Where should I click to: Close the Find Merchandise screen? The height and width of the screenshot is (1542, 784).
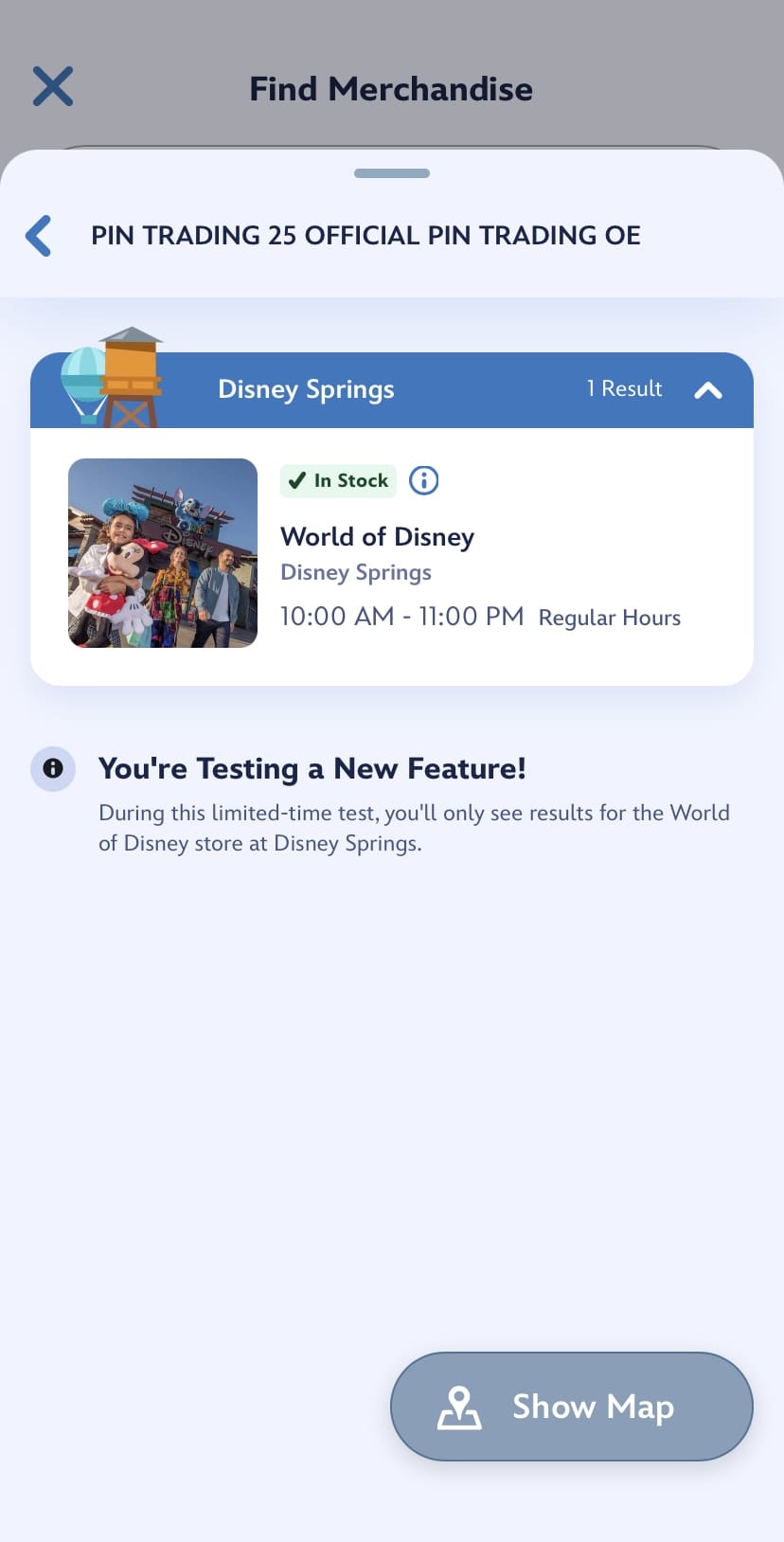[x=53, y=87]
